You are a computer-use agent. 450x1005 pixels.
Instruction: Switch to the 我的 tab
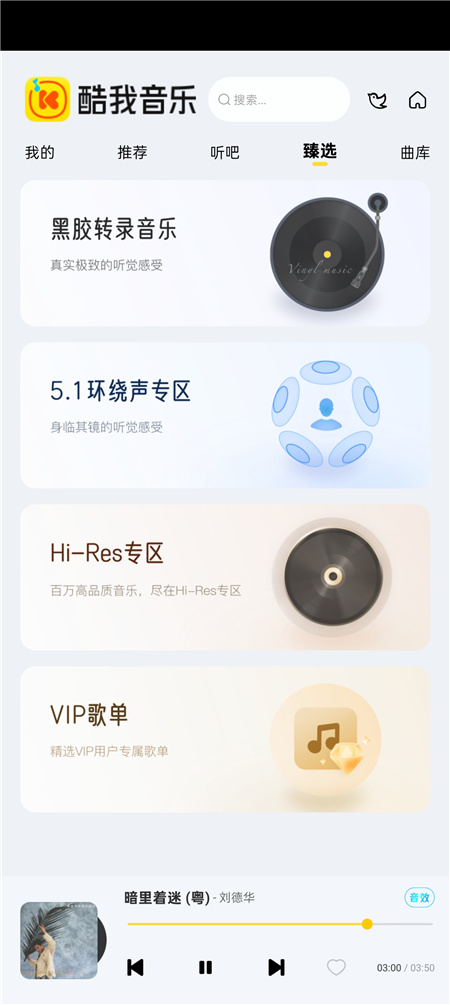(40, 153)
